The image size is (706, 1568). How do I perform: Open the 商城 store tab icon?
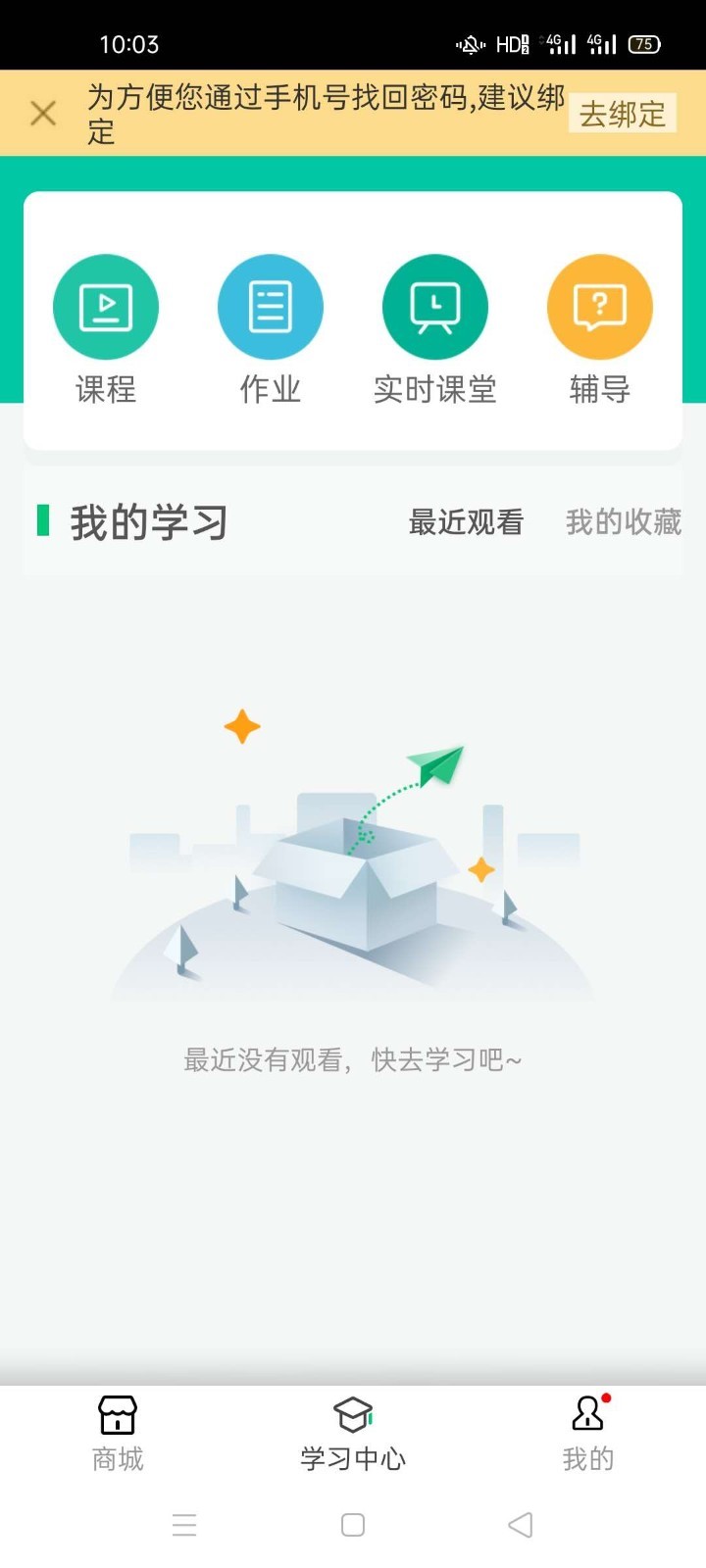point(118,1414)
